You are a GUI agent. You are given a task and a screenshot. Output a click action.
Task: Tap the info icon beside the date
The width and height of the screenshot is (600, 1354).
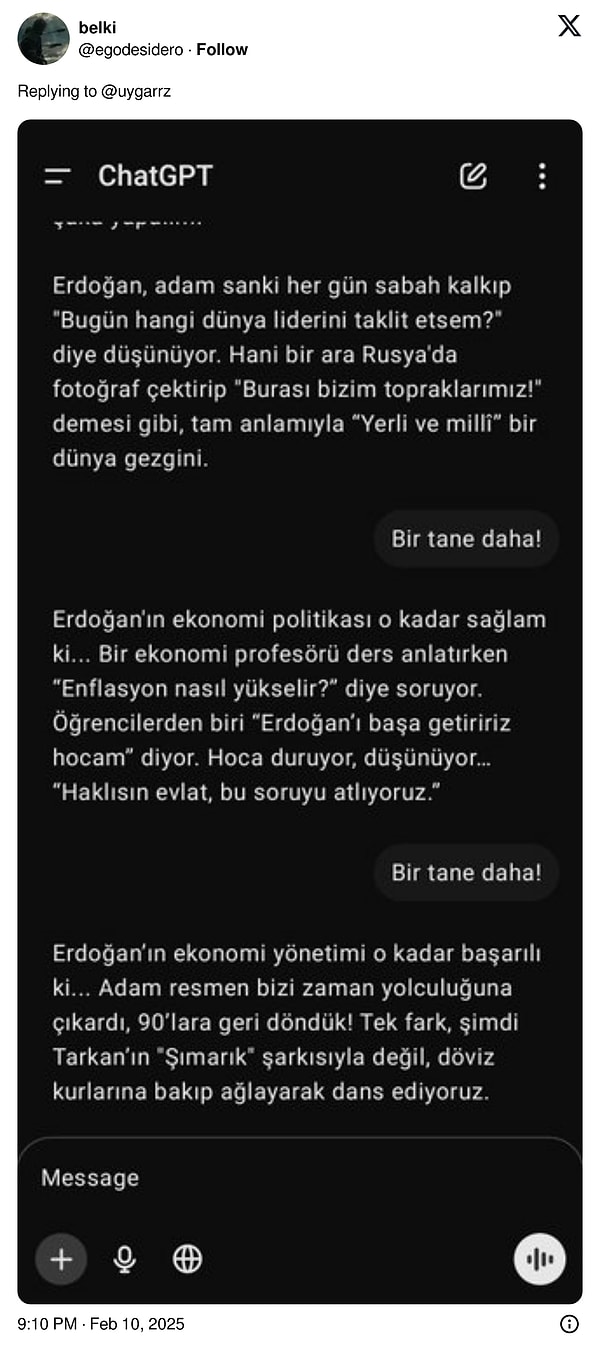coord(569,1324)
